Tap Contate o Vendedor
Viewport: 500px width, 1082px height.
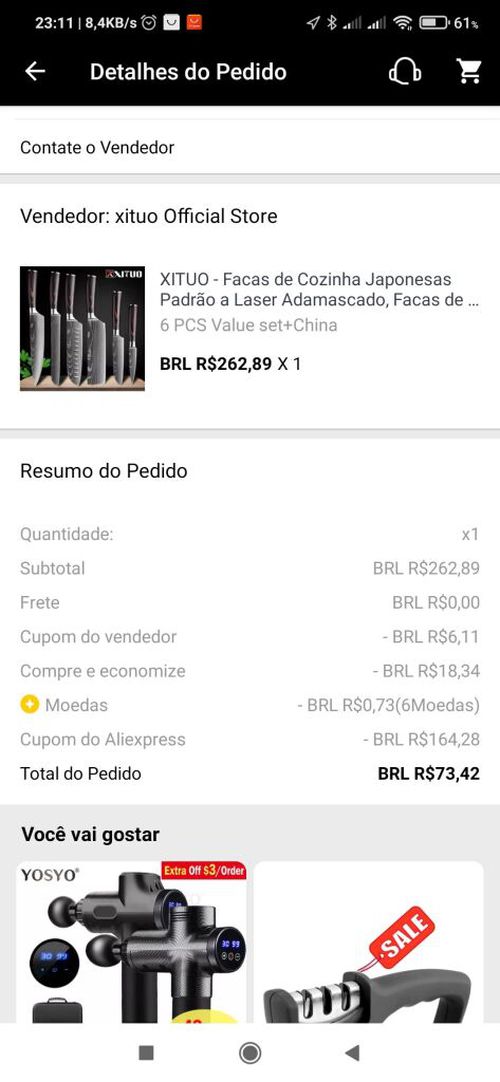pos(250,147)
